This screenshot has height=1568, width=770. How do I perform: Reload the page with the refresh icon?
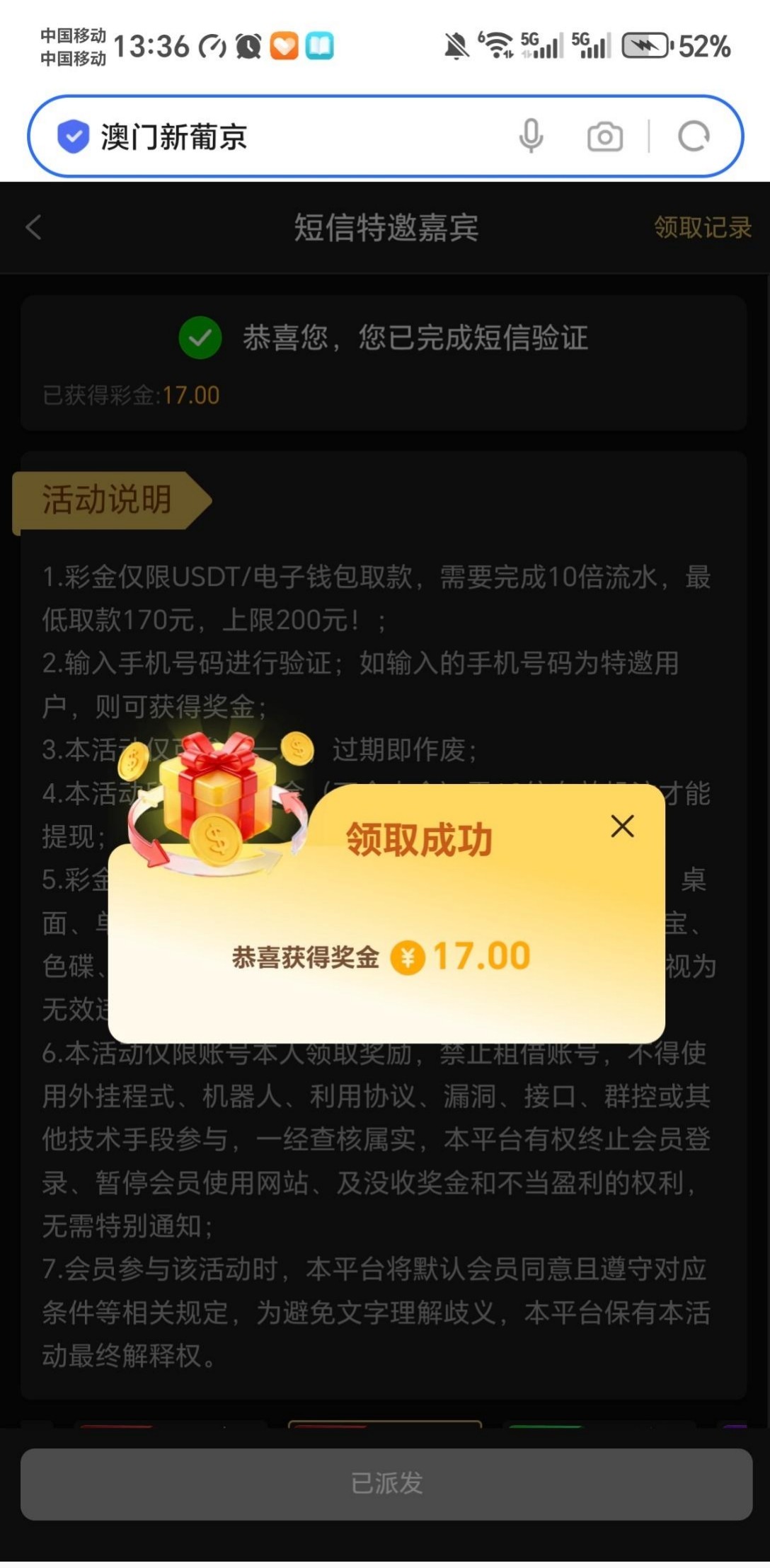(693, 137)
